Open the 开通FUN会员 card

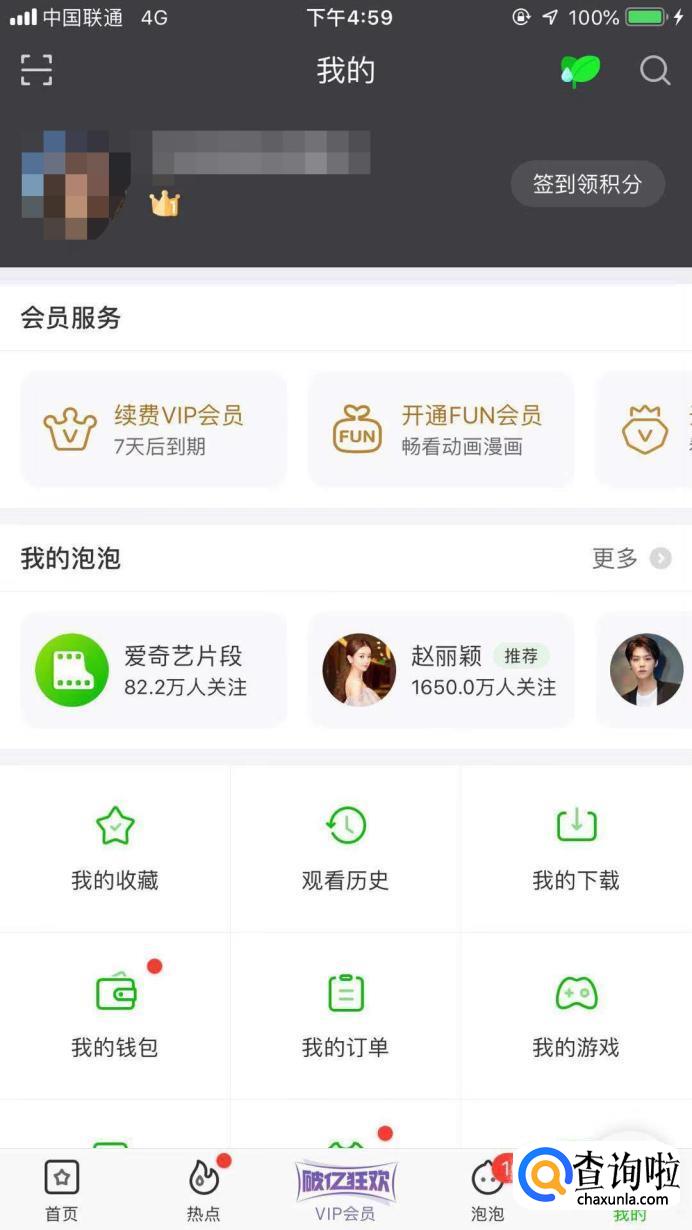coord(440,429)
